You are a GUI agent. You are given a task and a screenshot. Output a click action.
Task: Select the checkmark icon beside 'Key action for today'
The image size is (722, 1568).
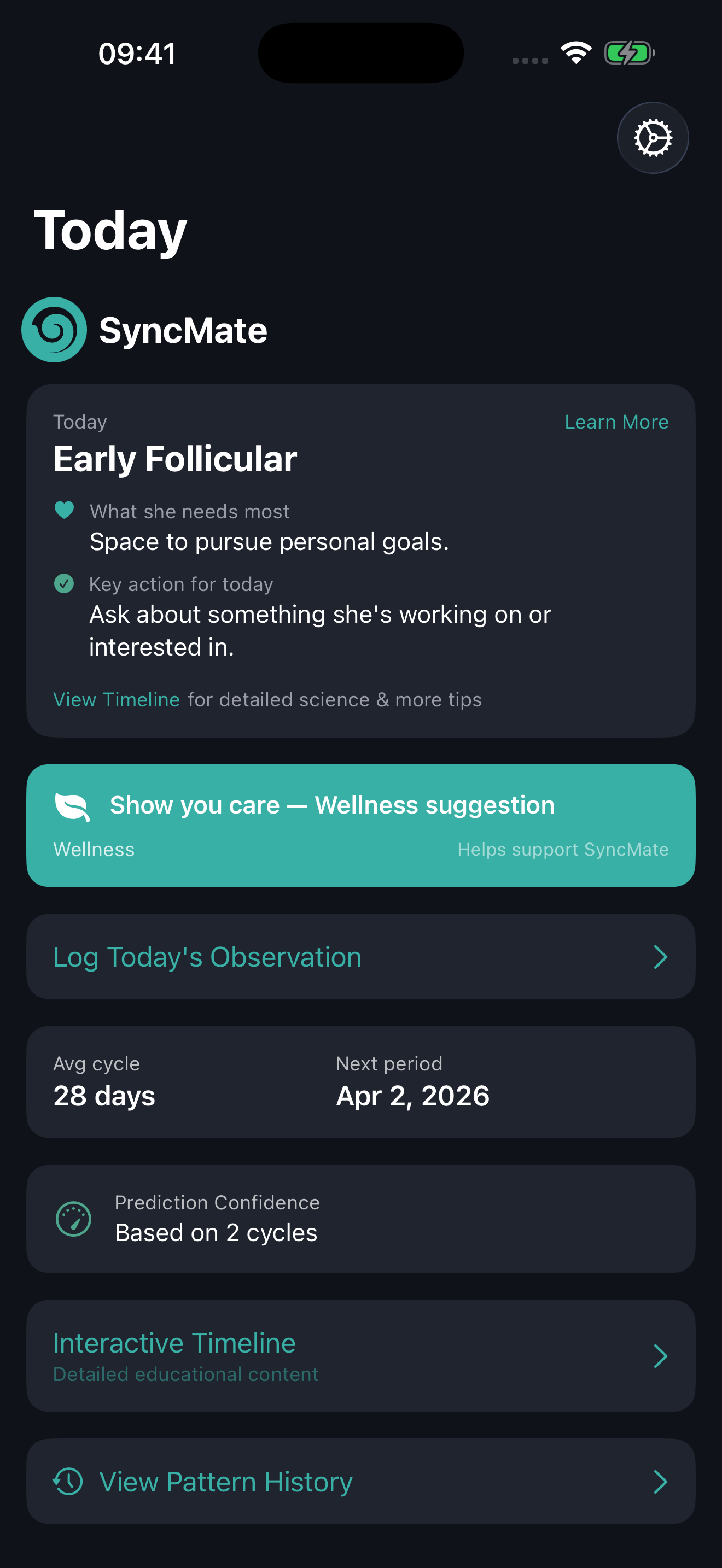click(64, 583)
